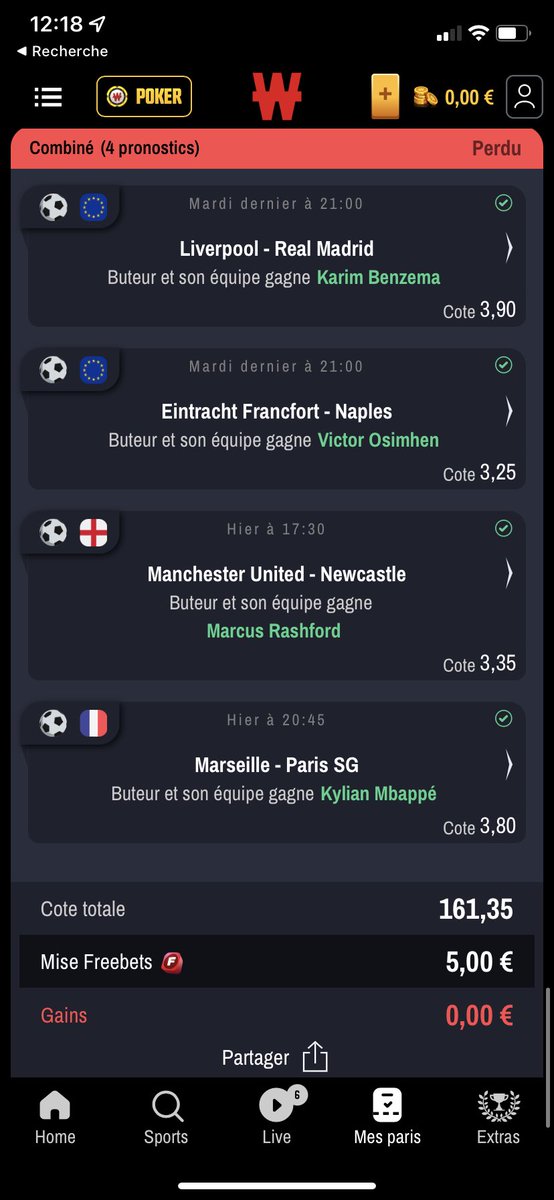Select the Mes paris tab
Screen dimensions: 554x1200
click(x=387, y=1118)
